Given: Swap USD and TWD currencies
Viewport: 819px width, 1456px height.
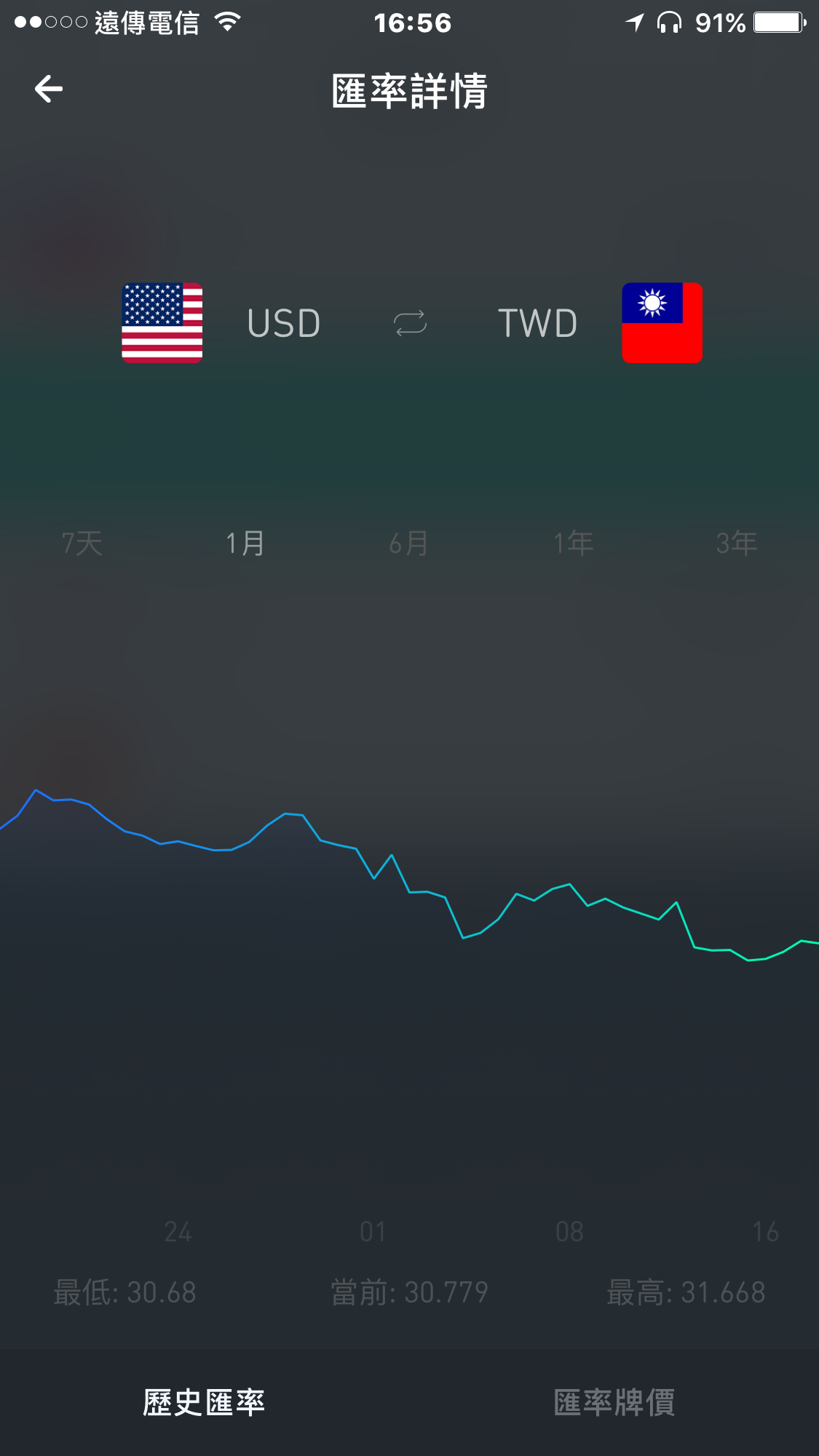Looking at the screenshot, I should [x=410, y=323].
